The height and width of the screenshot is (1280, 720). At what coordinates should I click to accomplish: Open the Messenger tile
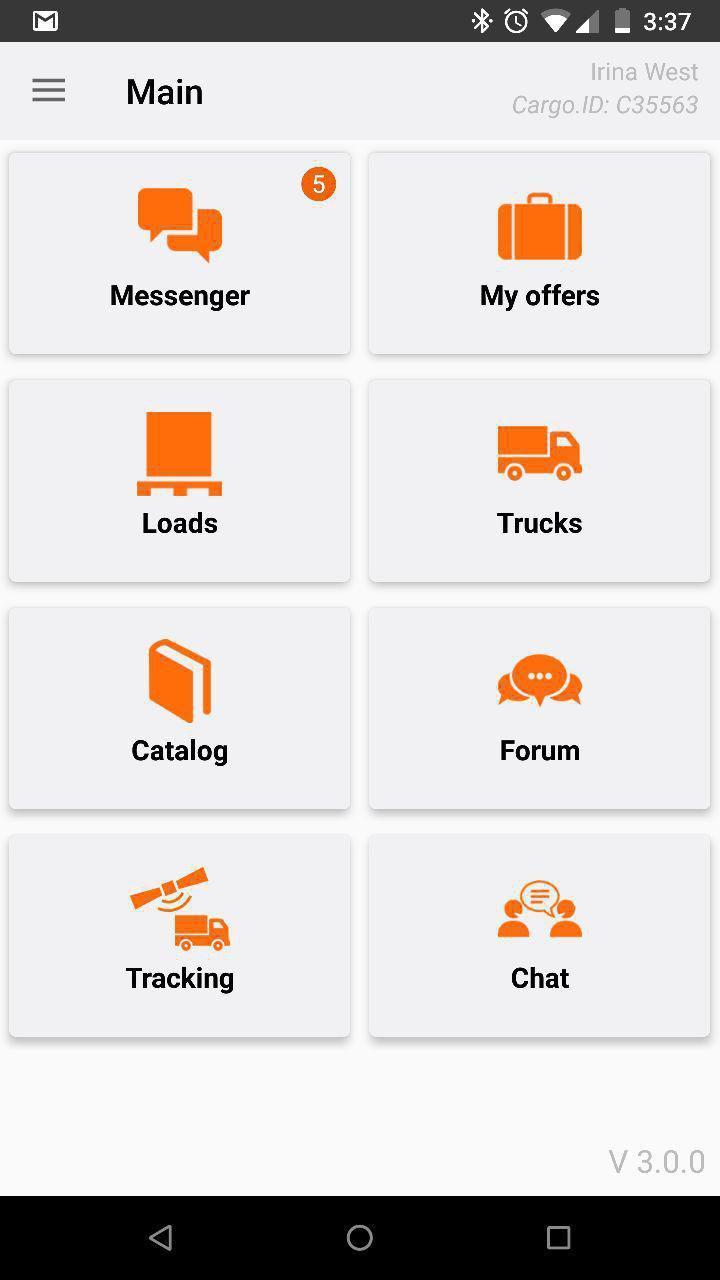[180, 253]
